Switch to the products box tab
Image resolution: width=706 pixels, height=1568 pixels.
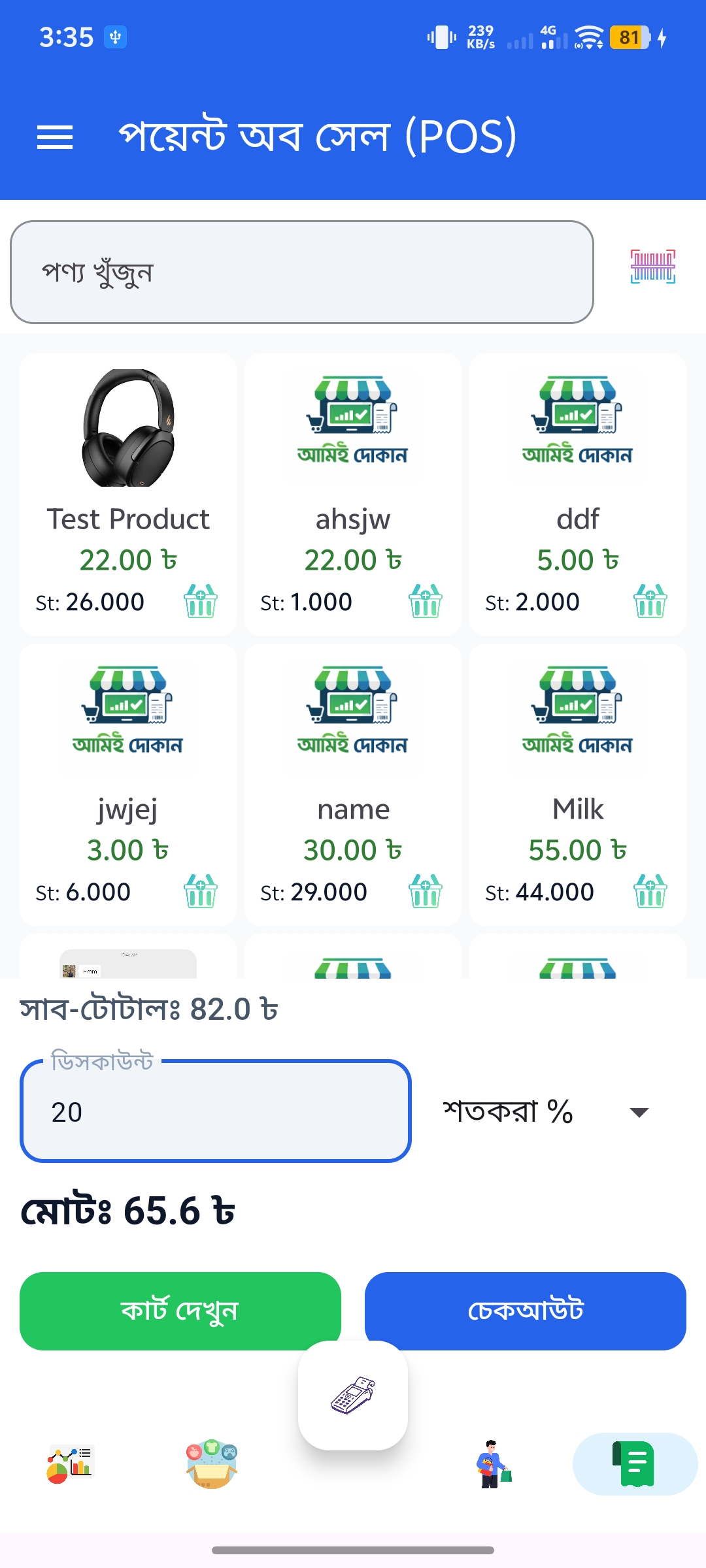click(212, 1463)
